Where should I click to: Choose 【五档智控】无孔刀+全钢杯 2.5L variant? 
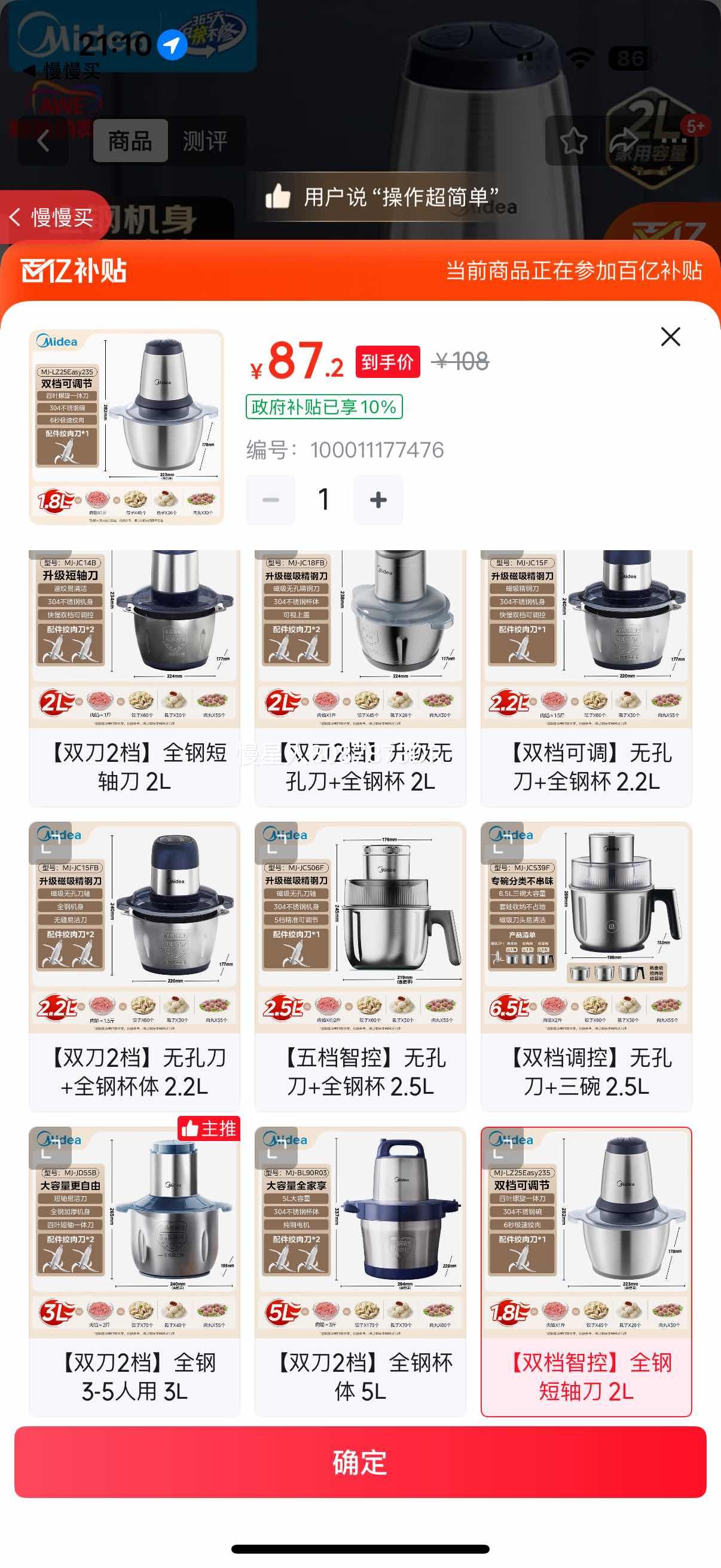pyautogui.click(x=360, y=966)
